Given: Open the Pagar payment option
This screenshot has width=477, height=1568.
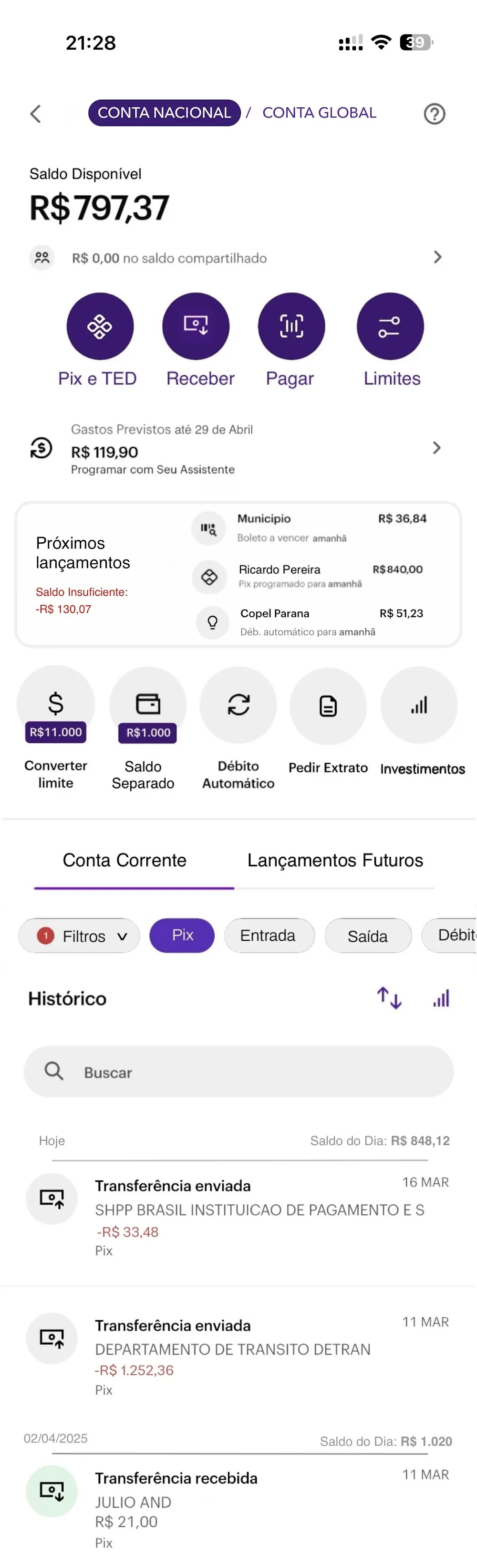Looking at the screenshot, I should [291, 326].
